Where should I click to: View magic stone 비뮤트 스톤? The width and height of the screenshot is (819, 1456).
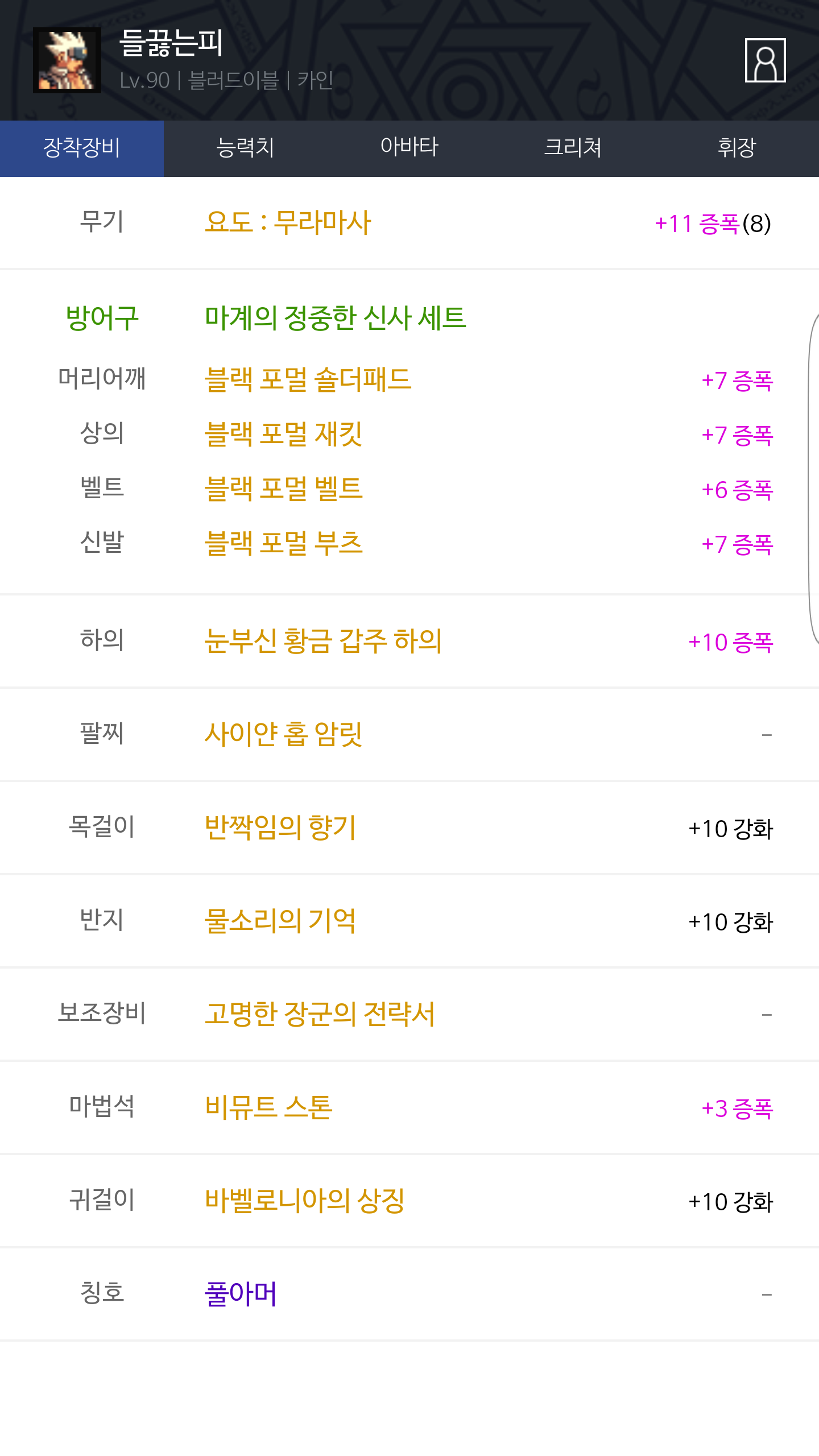coord(268,1107)
